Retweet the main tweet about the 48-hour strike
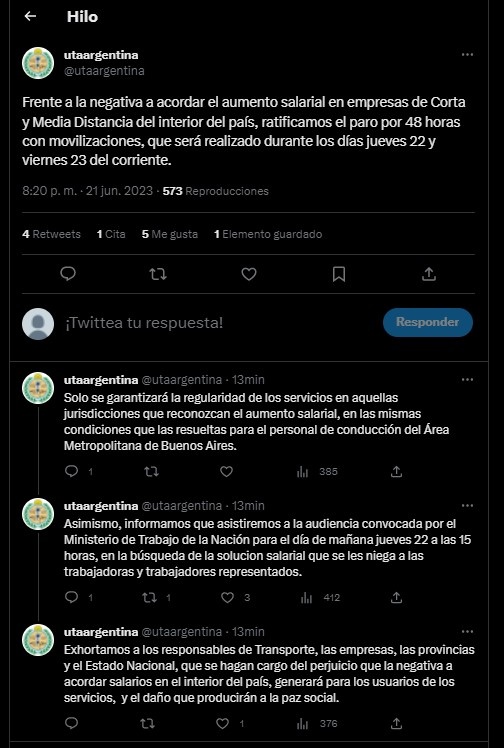The width and height of the screenshot is (504, 748). tap(158, 274)
